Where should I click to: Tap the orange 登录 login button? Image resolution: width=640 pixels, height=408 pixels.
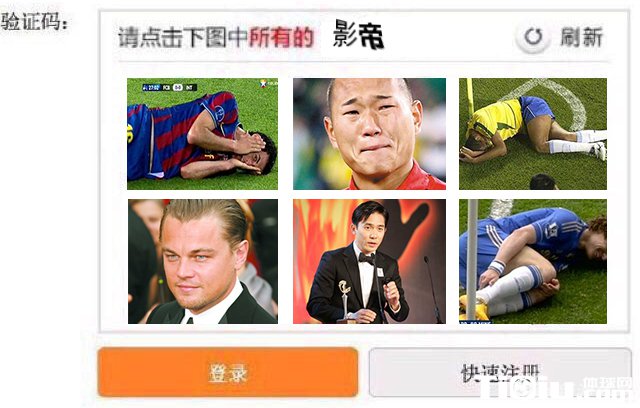(227, 373)
